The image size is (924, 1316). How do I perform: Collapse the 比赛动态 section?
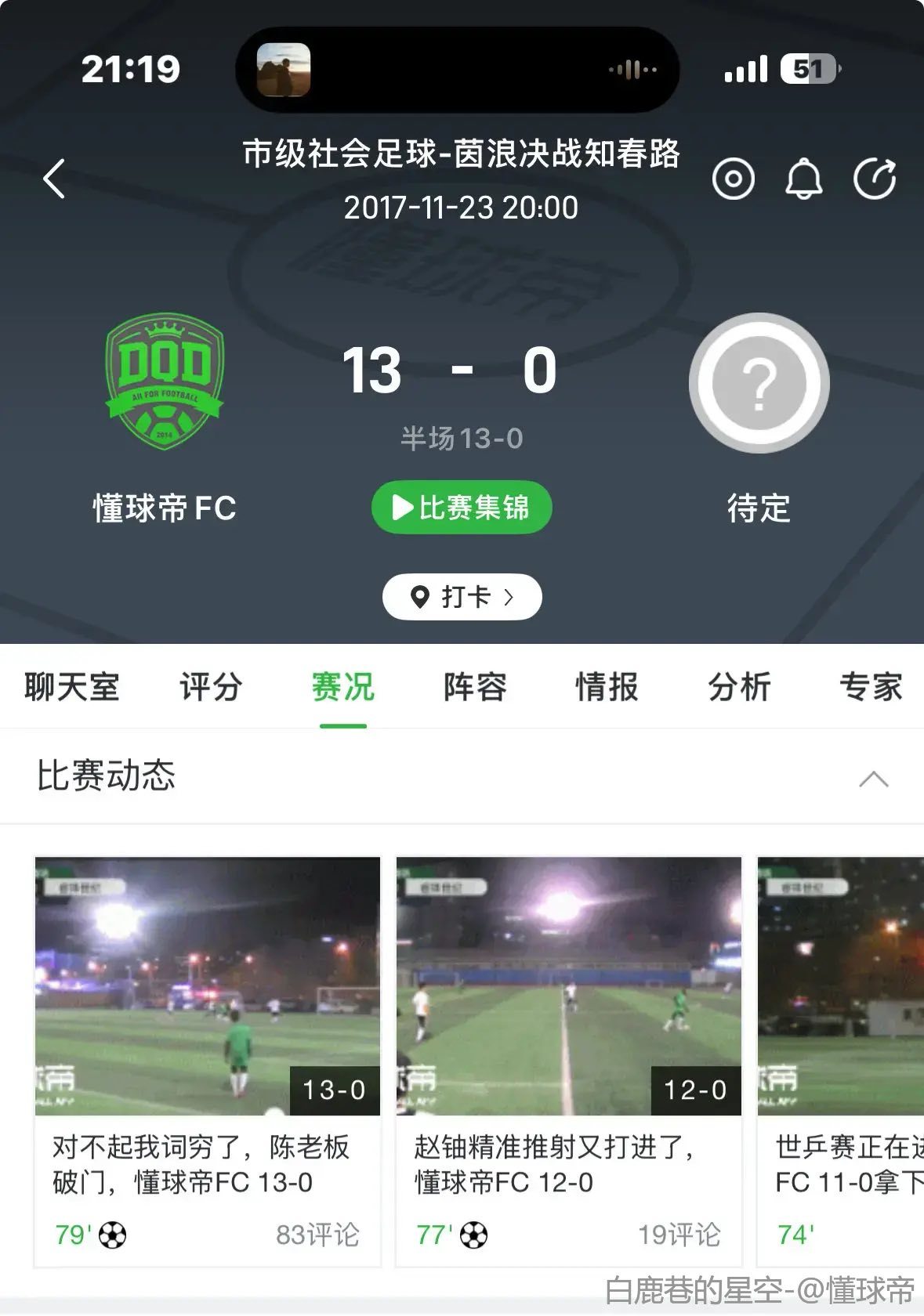click(873, 778)
